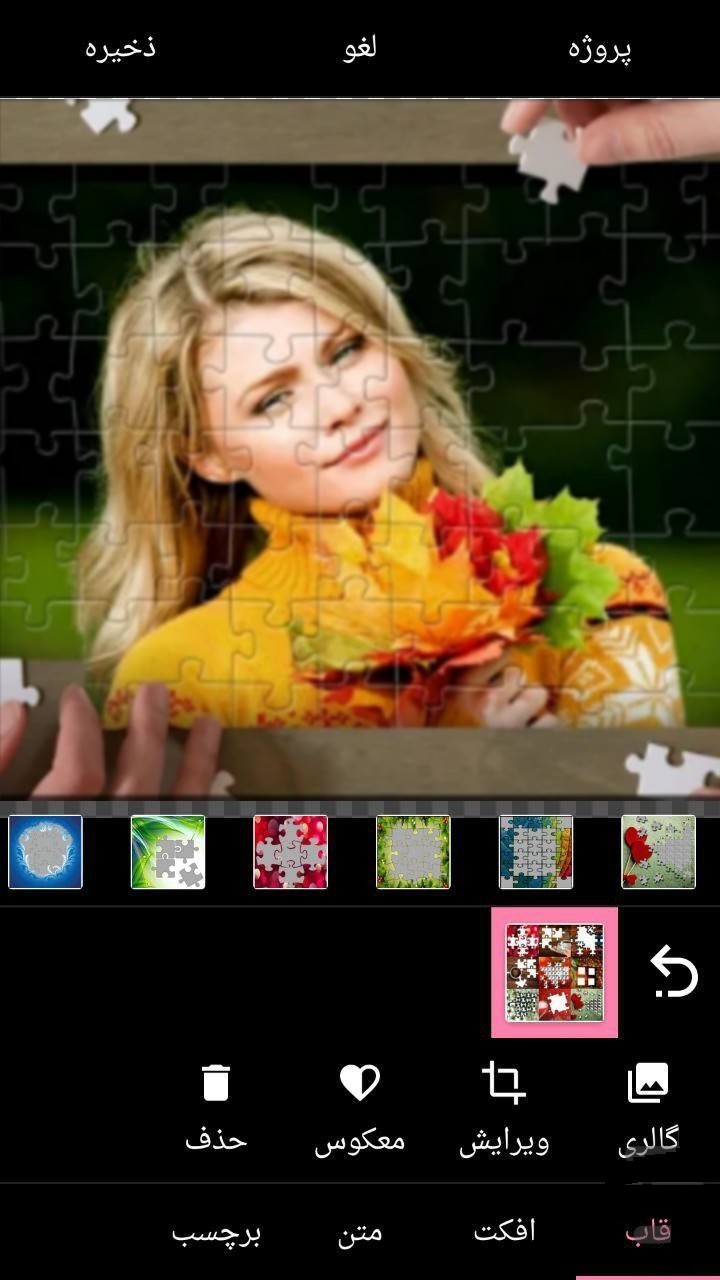
Task: Switch to the قاب frame tab
Action: pyautogui.click(x=648, y=1233)
